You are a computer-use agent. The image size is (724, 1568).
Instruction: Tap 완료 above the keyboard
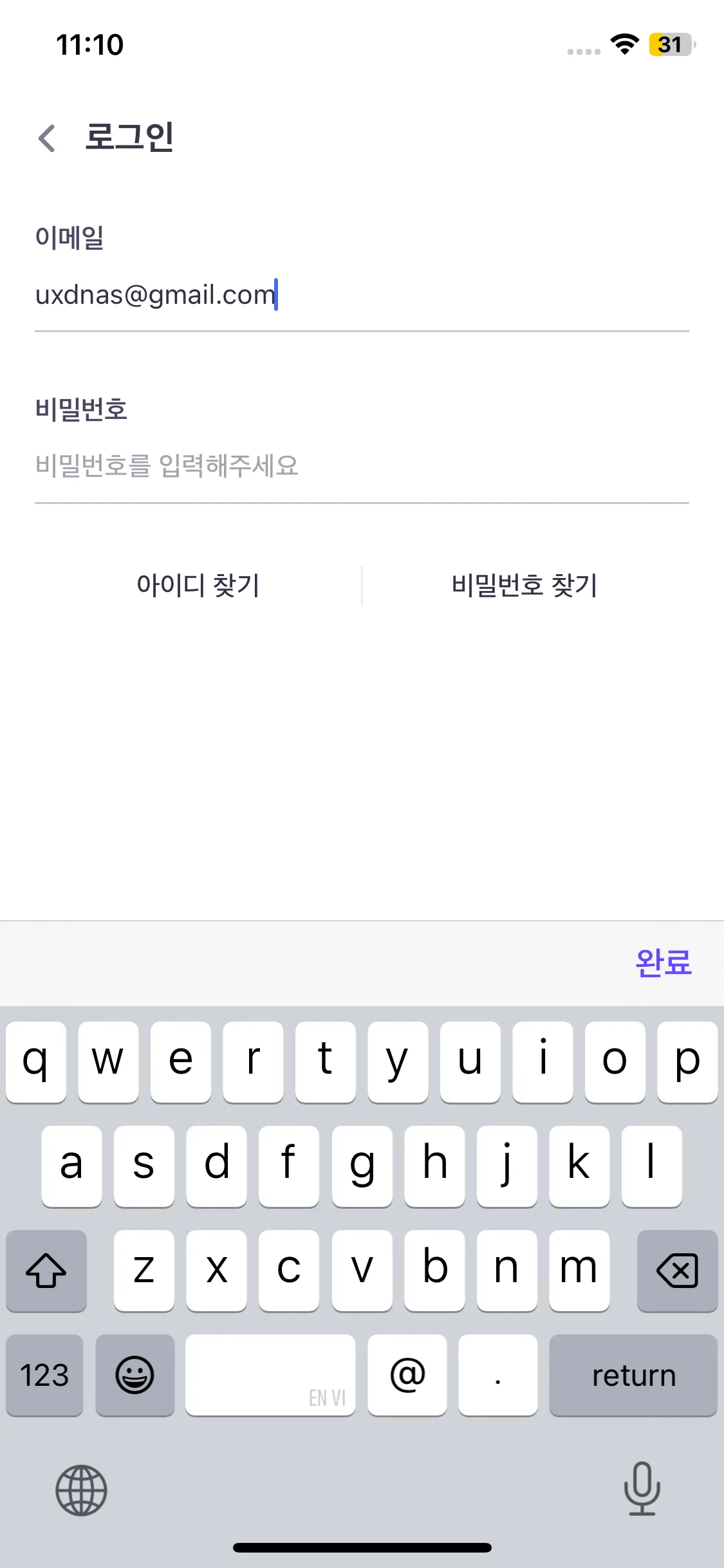(x=663, y=963)
